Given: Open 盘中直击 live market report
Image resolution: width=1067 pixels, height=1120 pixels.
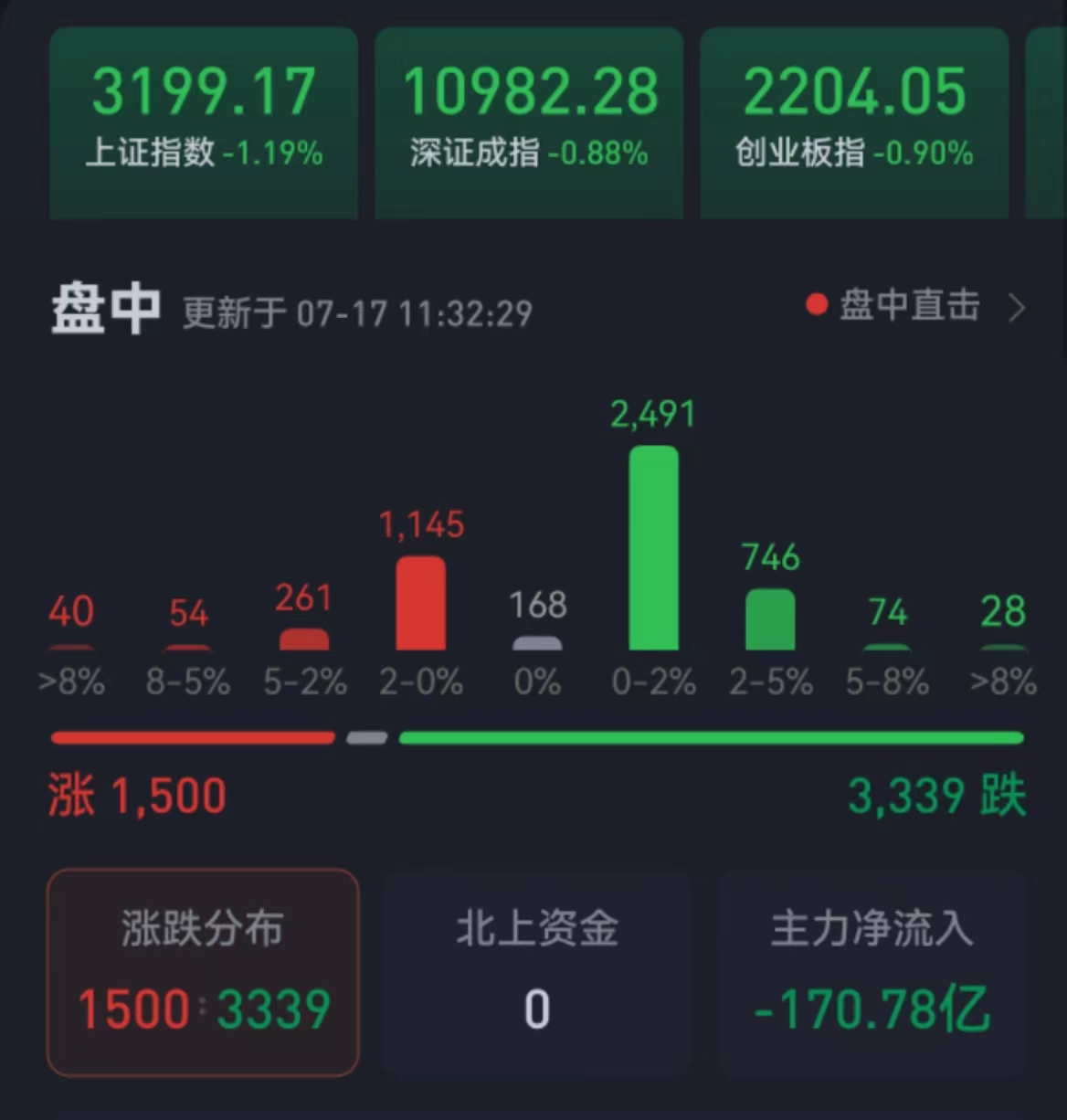Looking at the screenshot, I should (x=915, y=307).
